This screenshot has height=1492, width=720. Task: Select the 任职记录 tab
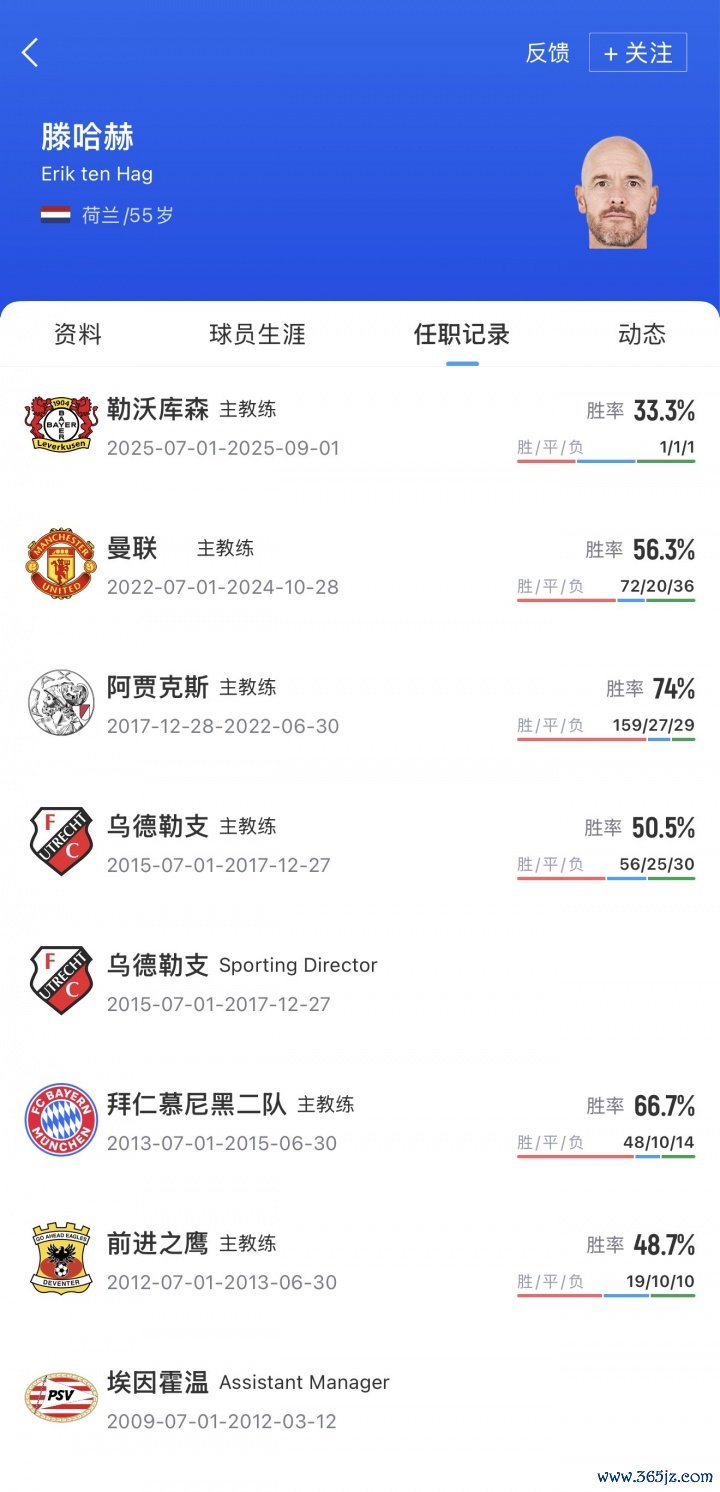[x=461, y=334]
